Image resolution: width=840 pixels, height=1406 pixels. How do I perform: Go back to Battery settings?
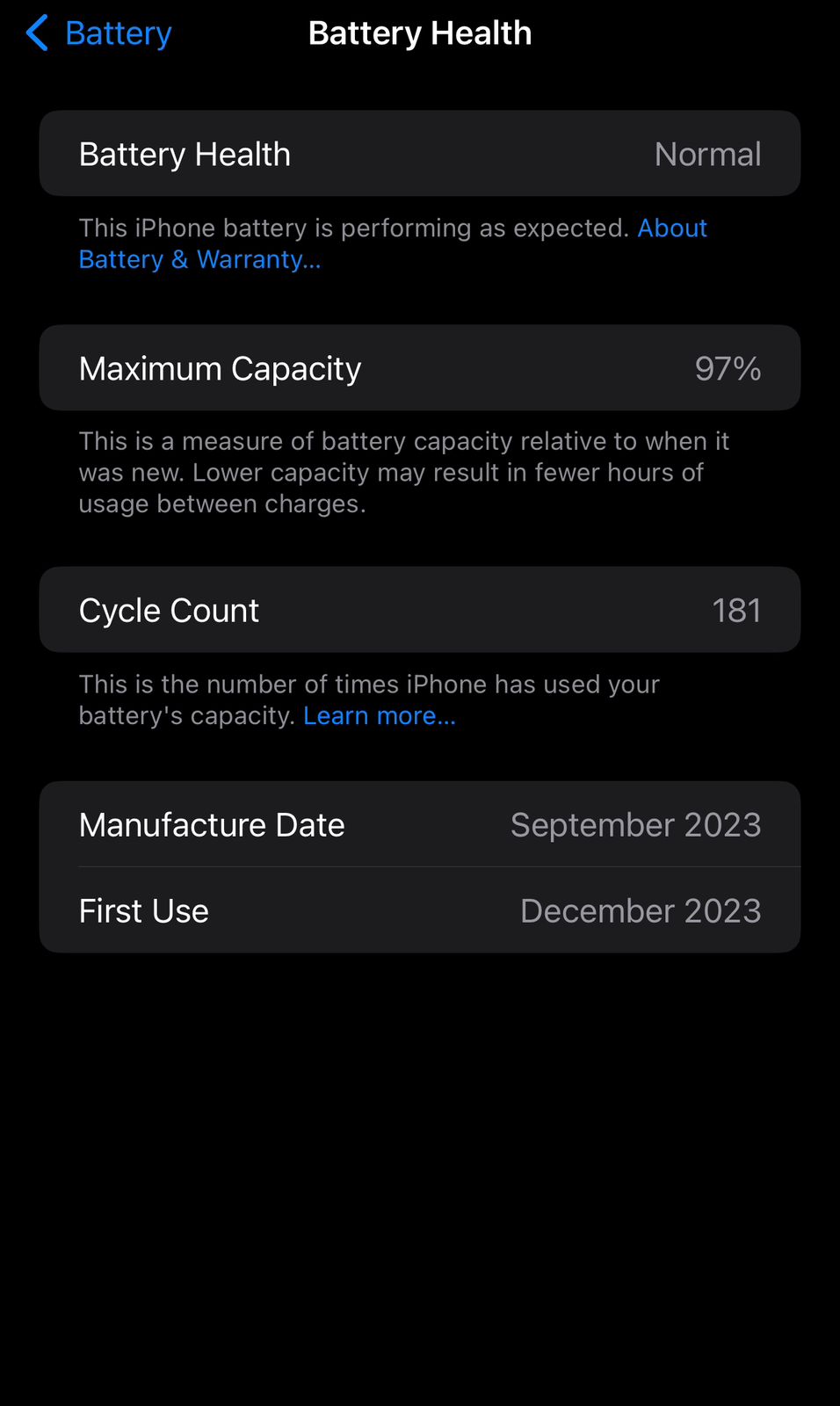(98, 33)
